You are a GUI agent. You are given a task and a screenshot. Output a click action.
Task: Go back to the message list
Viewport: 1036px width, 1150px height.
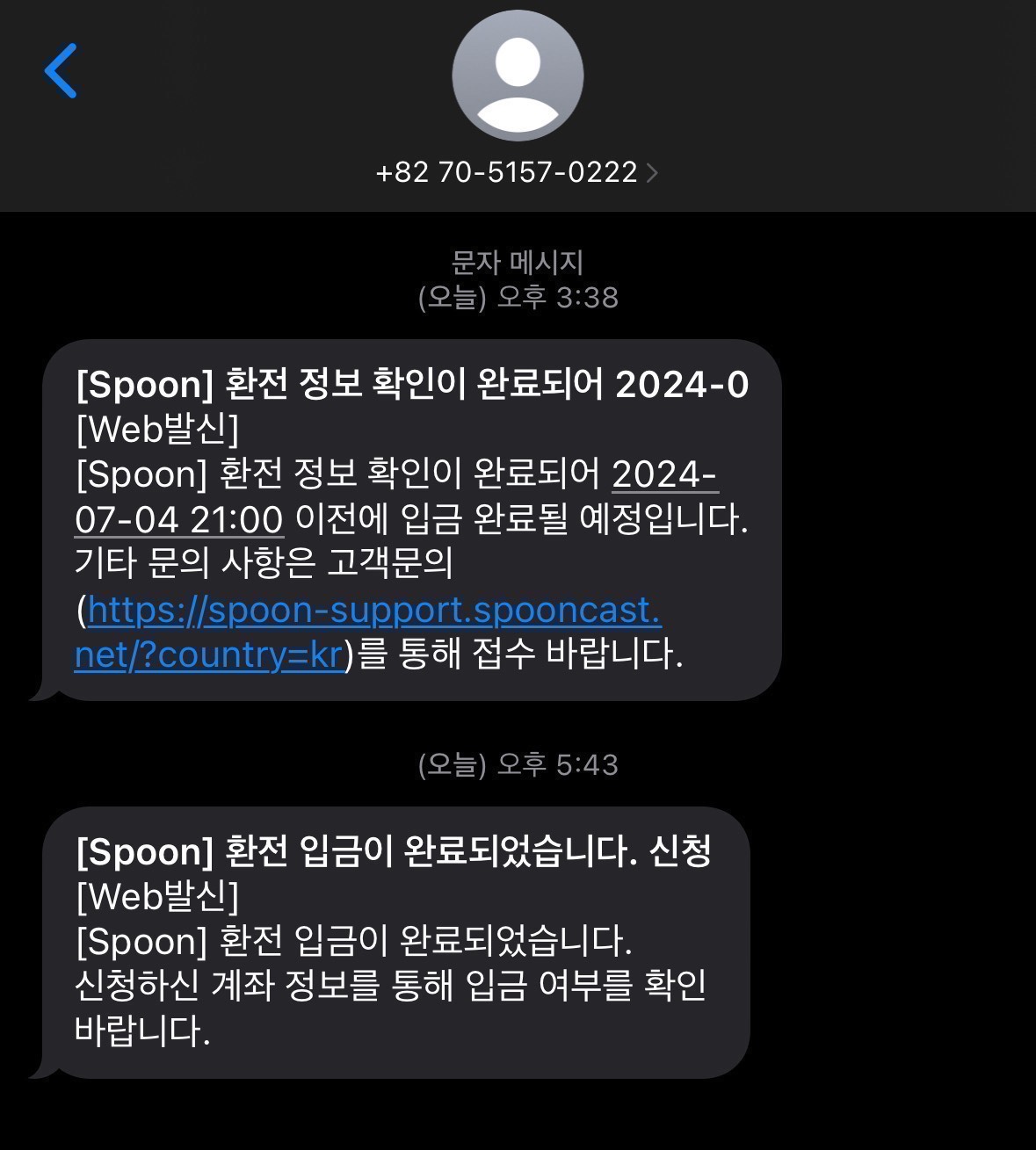61,71
